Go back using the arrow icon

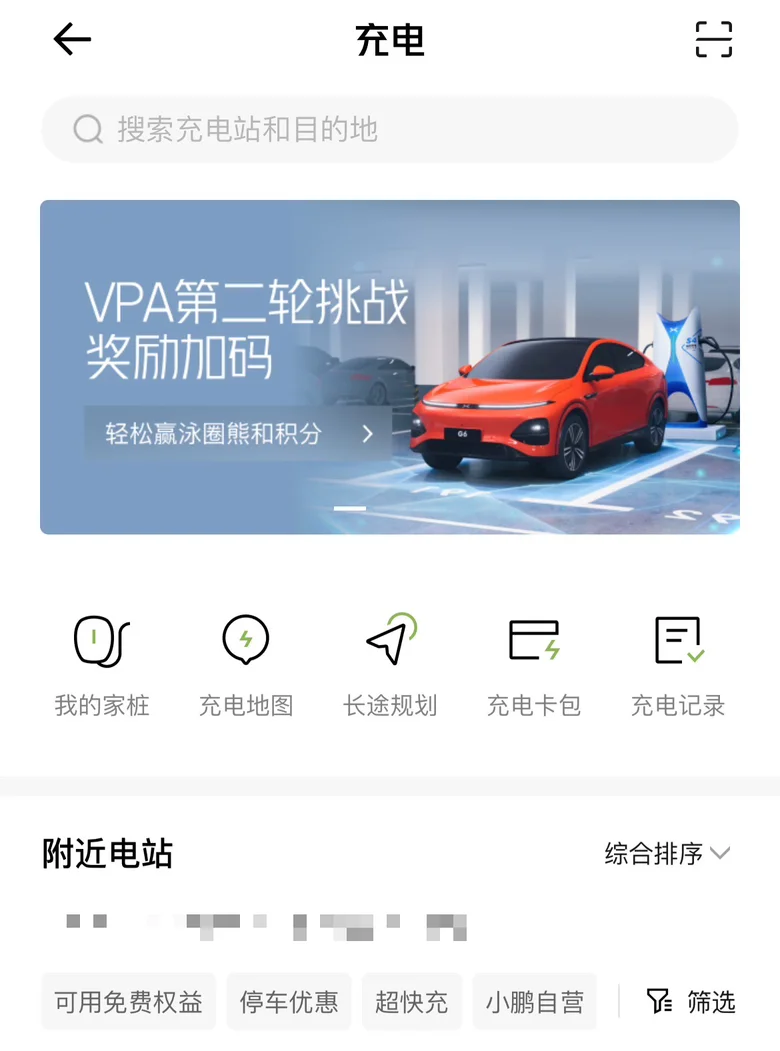click(x=72, y=40)
